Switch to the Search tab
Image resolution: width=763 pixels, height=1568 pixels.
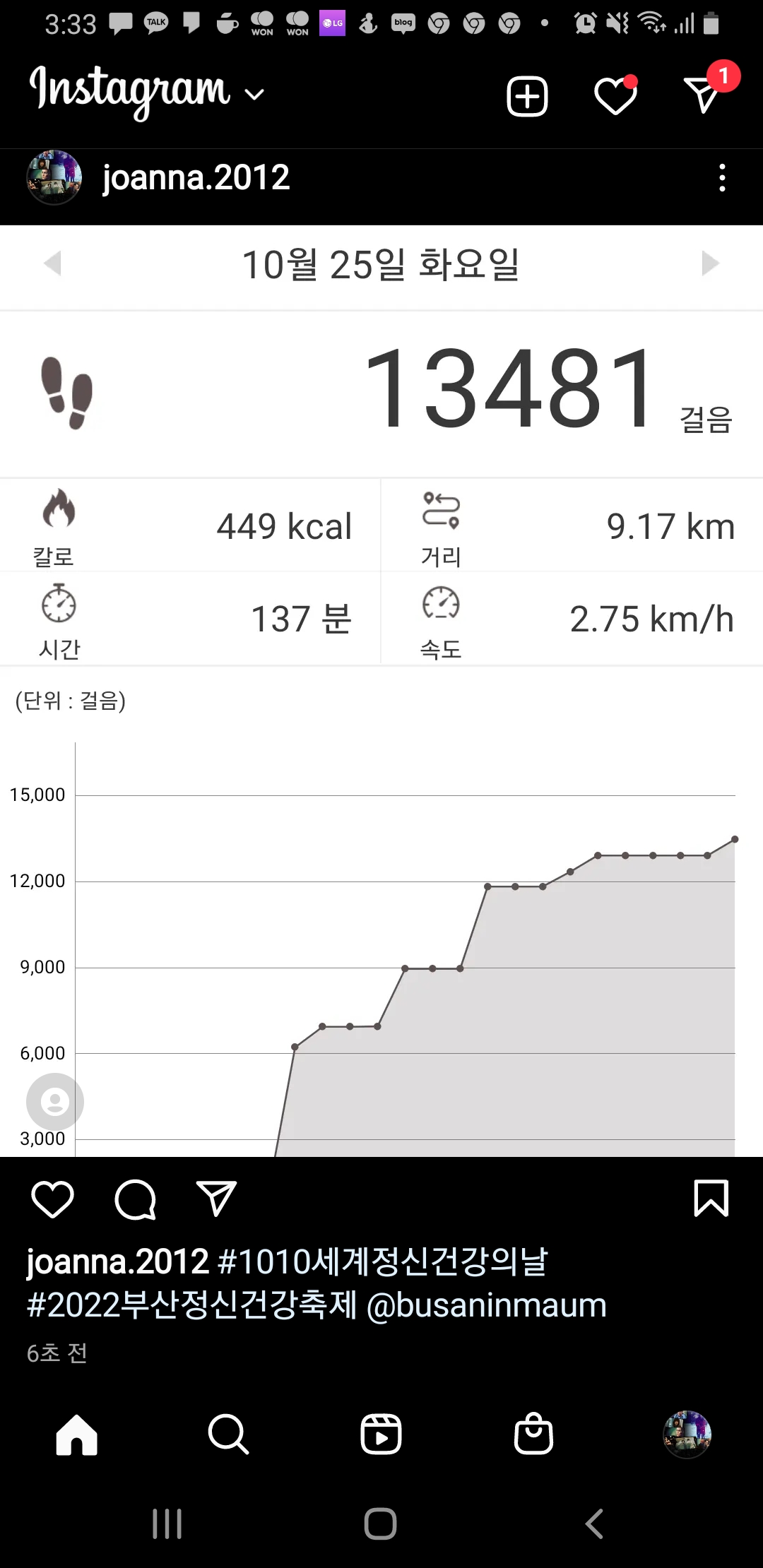228,1435
